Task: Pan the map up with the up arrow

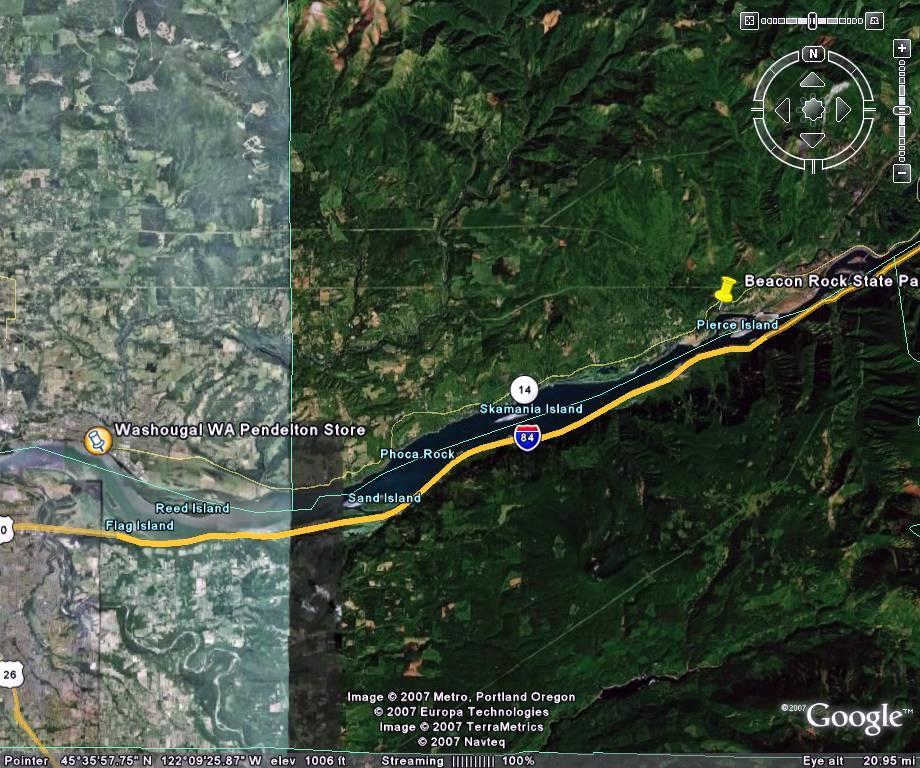Action: point(813,79)
